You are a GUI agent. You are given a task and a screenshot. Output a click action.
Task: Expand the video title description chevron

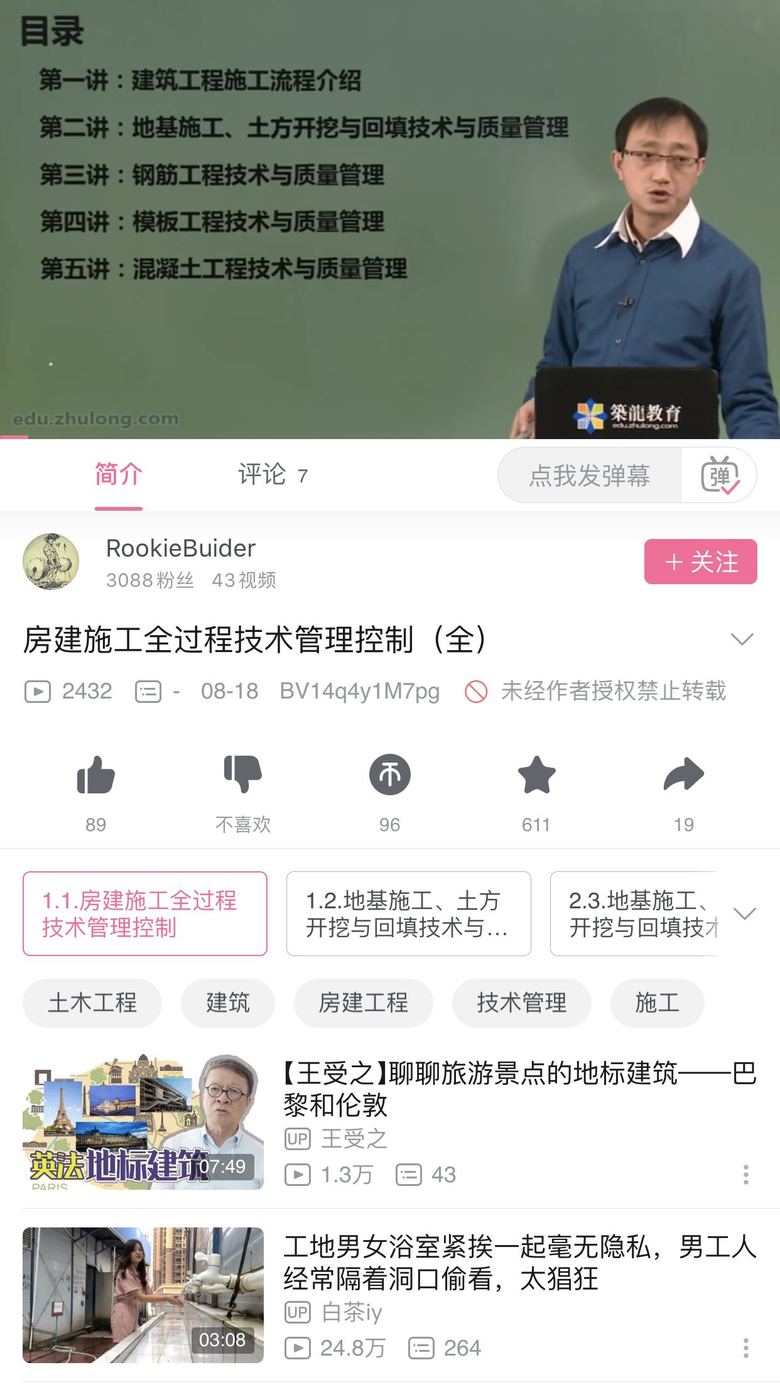pos(741,640)
